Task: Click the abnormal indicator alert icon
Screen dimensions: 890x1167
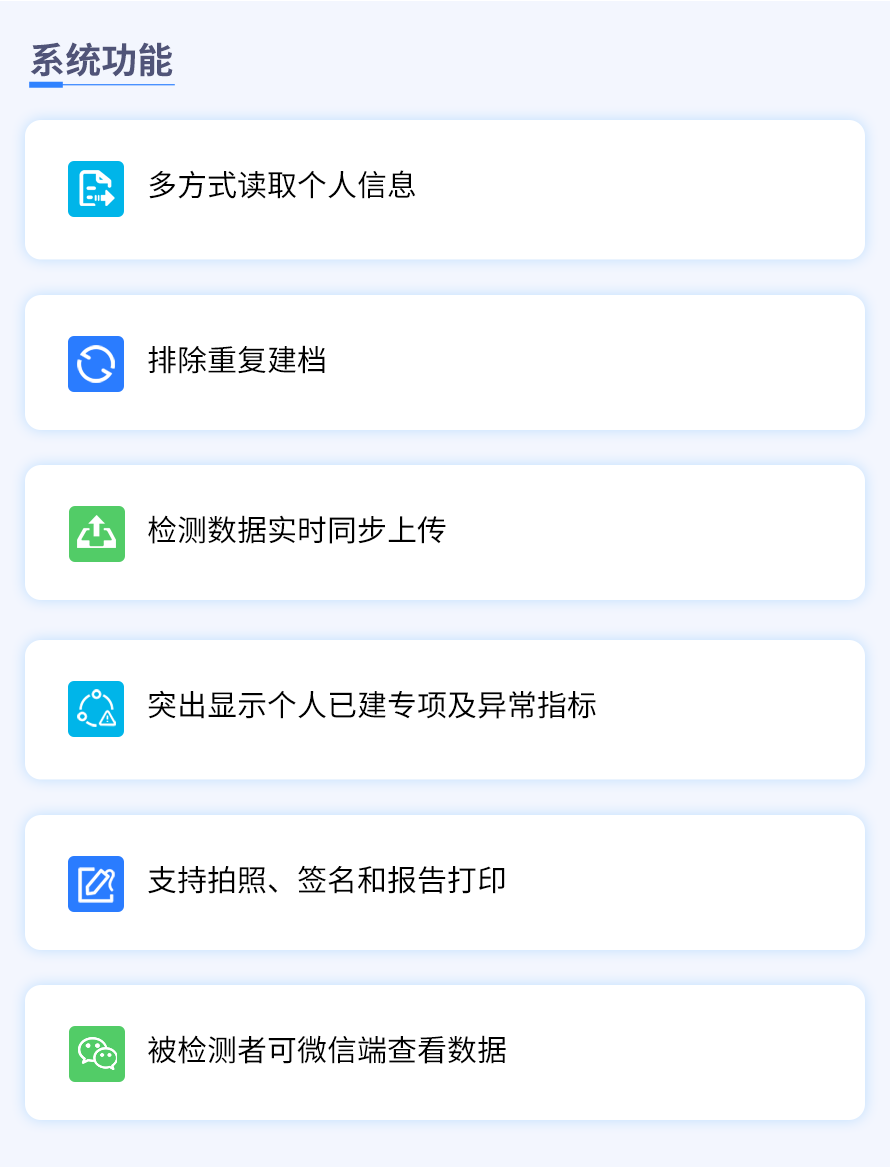Action: pyautogui.click(x=96, y=709)
